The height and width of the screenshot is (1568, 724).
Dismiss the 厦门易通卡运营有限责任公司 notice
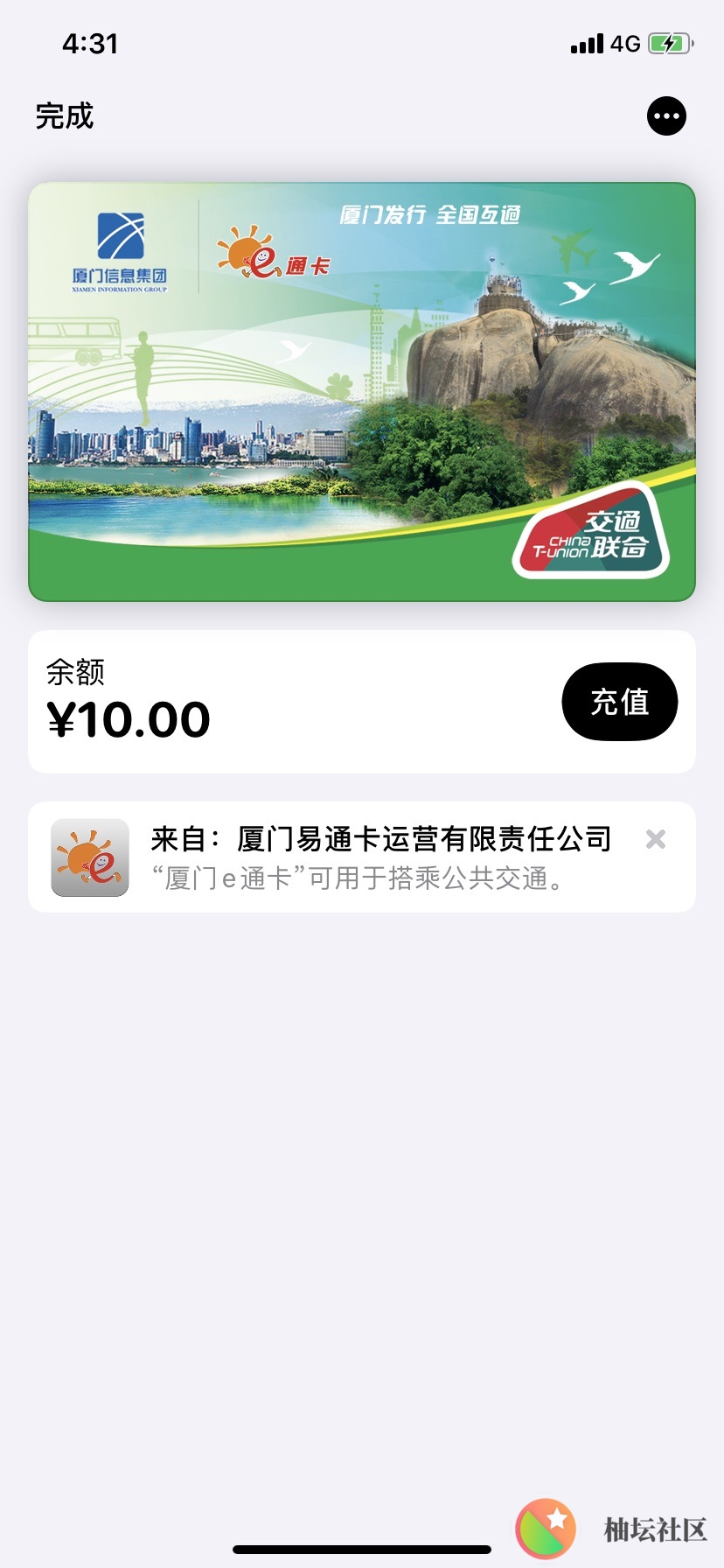click(656, 840)
